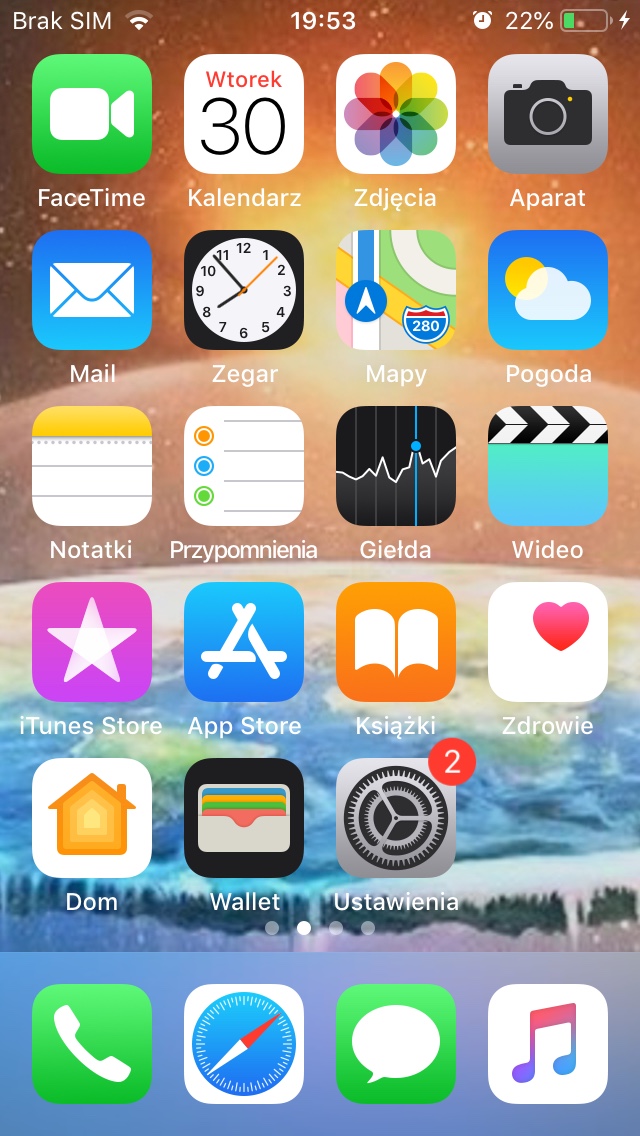Launch the Aparat camera app

point(548,114)
